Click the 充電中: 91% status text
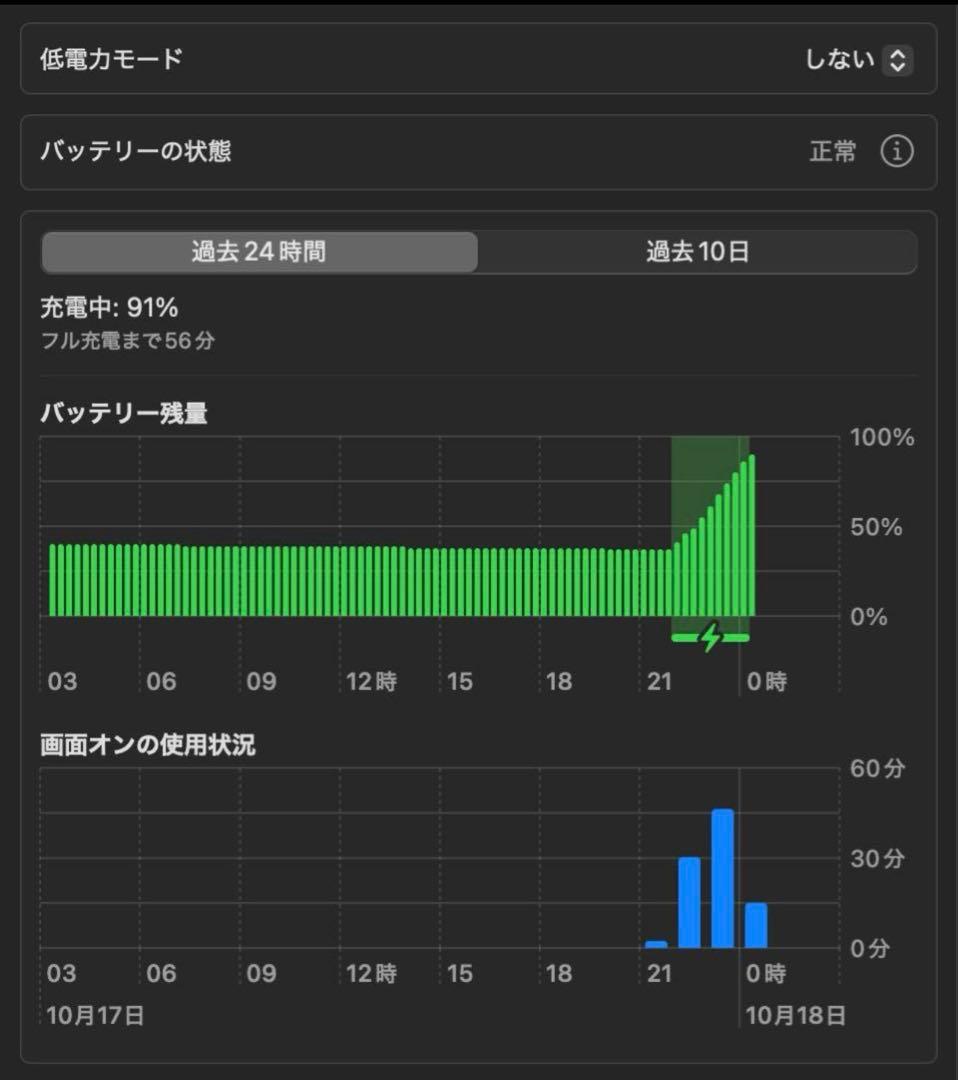Screen dimensions: 958x1080 click(110, 309)
